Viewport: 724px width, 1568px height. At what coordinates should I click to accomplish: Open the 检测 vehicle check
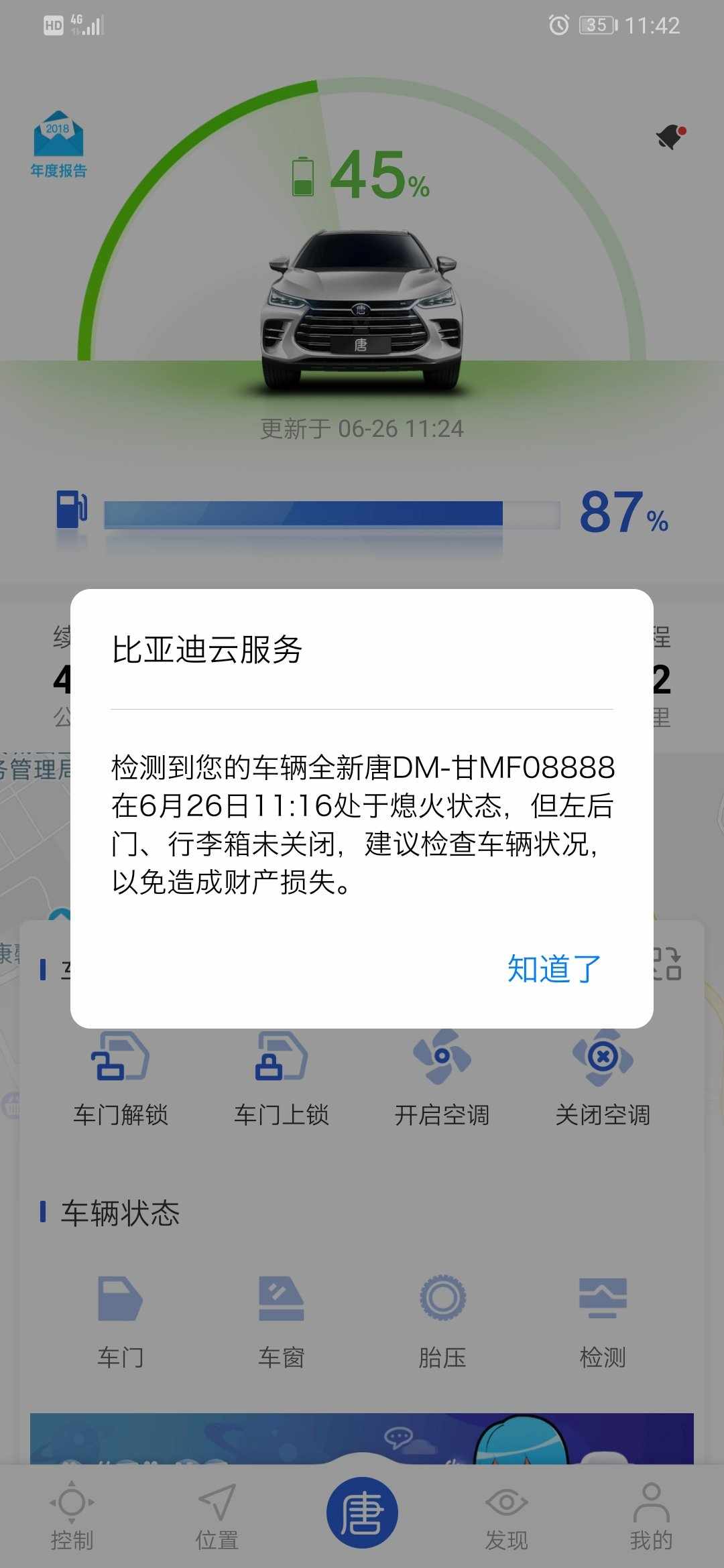[x=602, y=1321]
